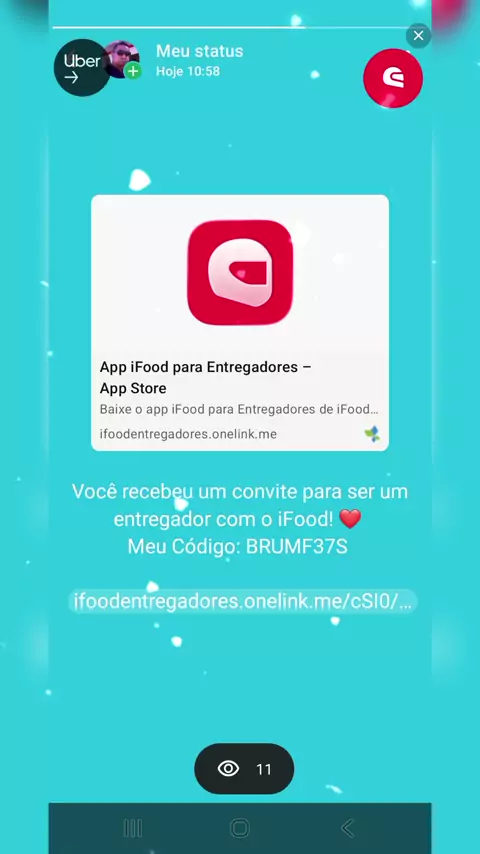The image size is (480, 854).
Task: Tap the Uber floating bubble
Action: (82, 68)
